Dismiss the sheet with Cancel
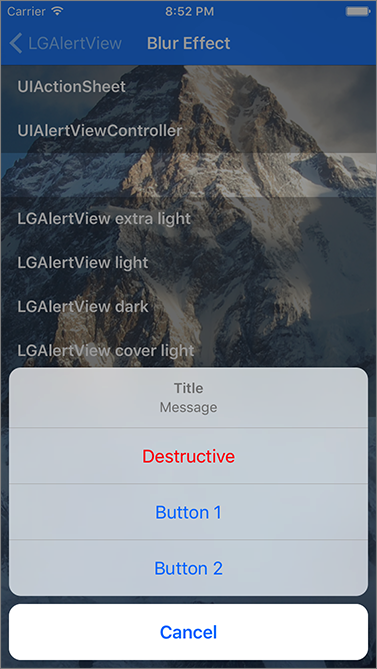 pos(188,632)
